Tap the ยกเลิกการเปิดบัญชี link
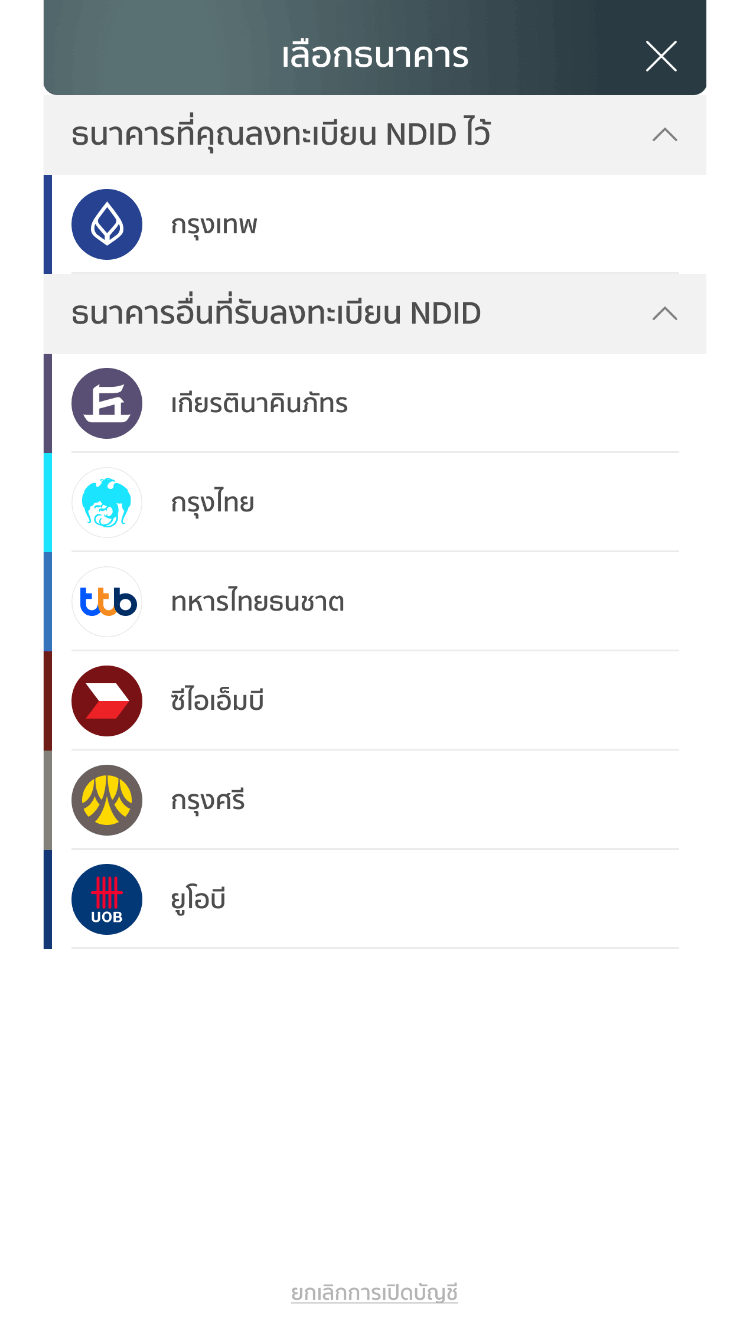This screenshot has width=750, height=1334. coord(374,1292)
